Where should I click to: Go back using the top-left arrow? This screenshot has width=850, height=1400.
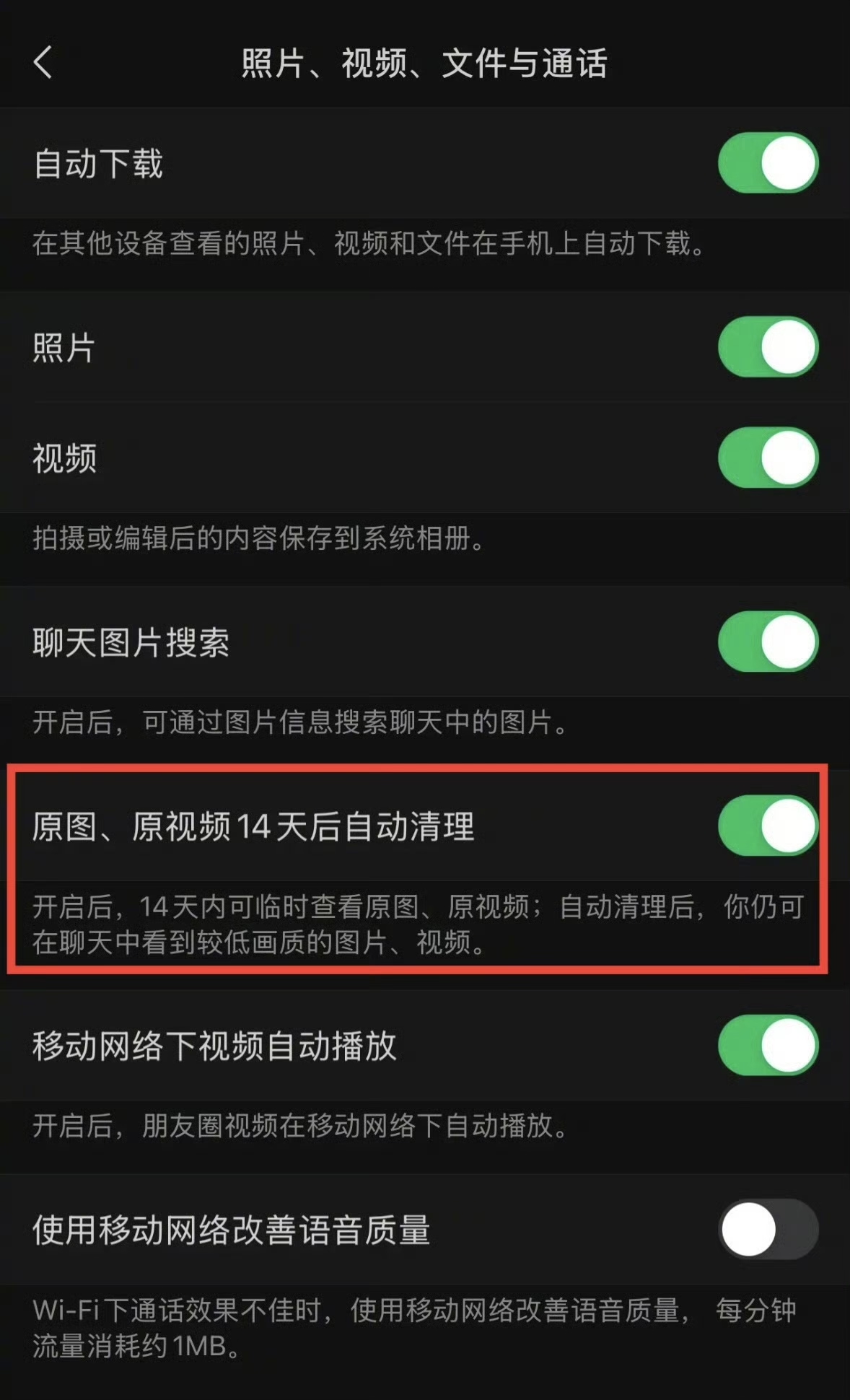[43, 62]
